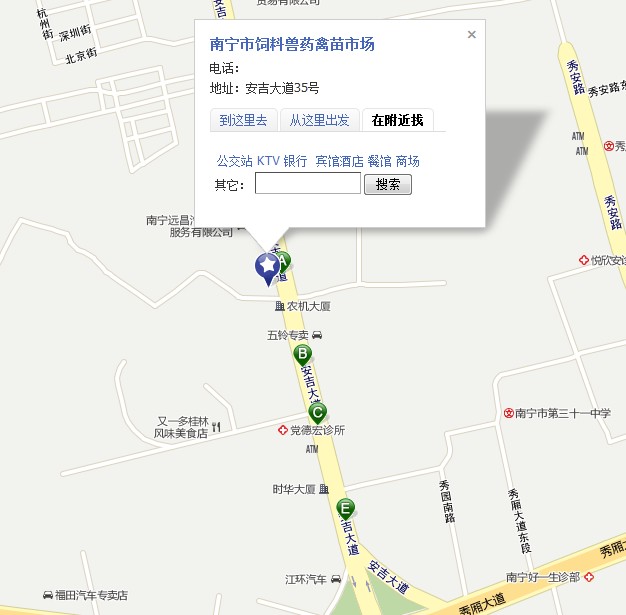Switch to 到这里去 tab
The image size is (626, 615).
(x=243, y=120)
